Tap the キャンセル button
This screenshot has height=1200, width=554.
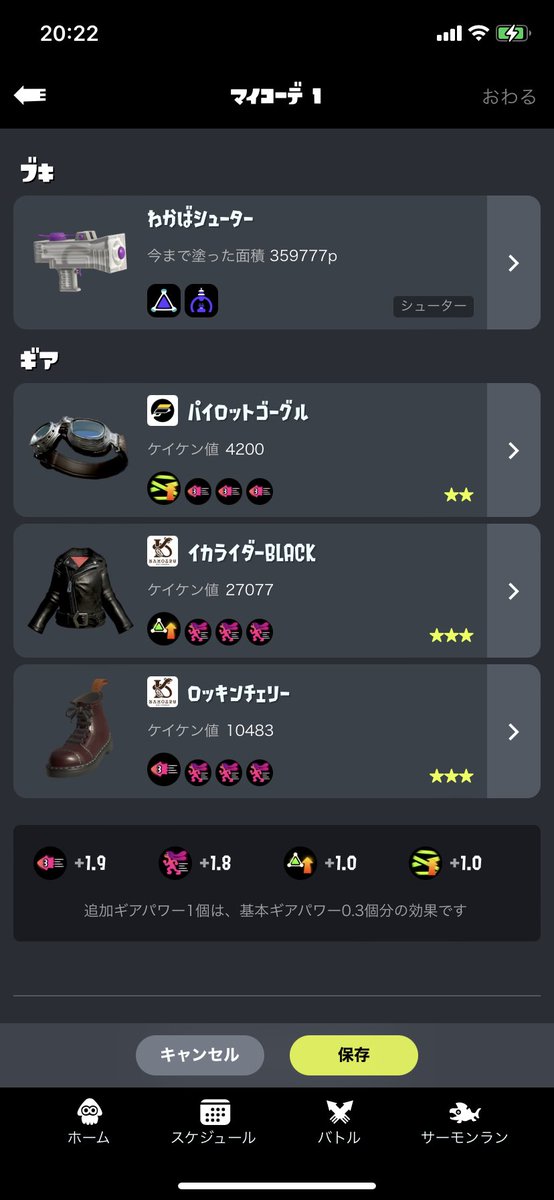point(200,1055)
